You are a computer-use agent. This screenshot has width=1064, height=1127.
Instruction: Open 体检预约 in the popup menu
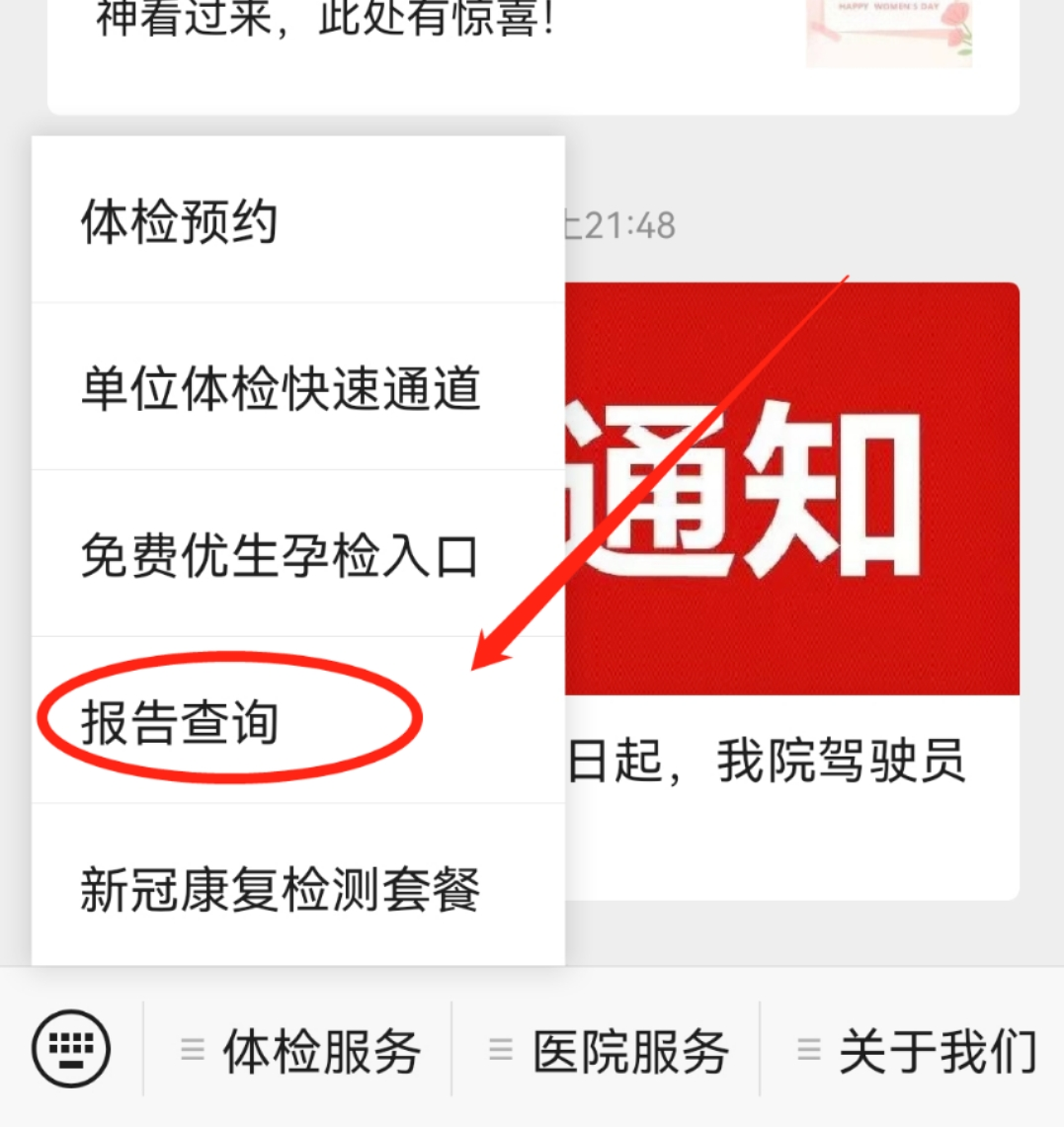(x=297, y=220)
